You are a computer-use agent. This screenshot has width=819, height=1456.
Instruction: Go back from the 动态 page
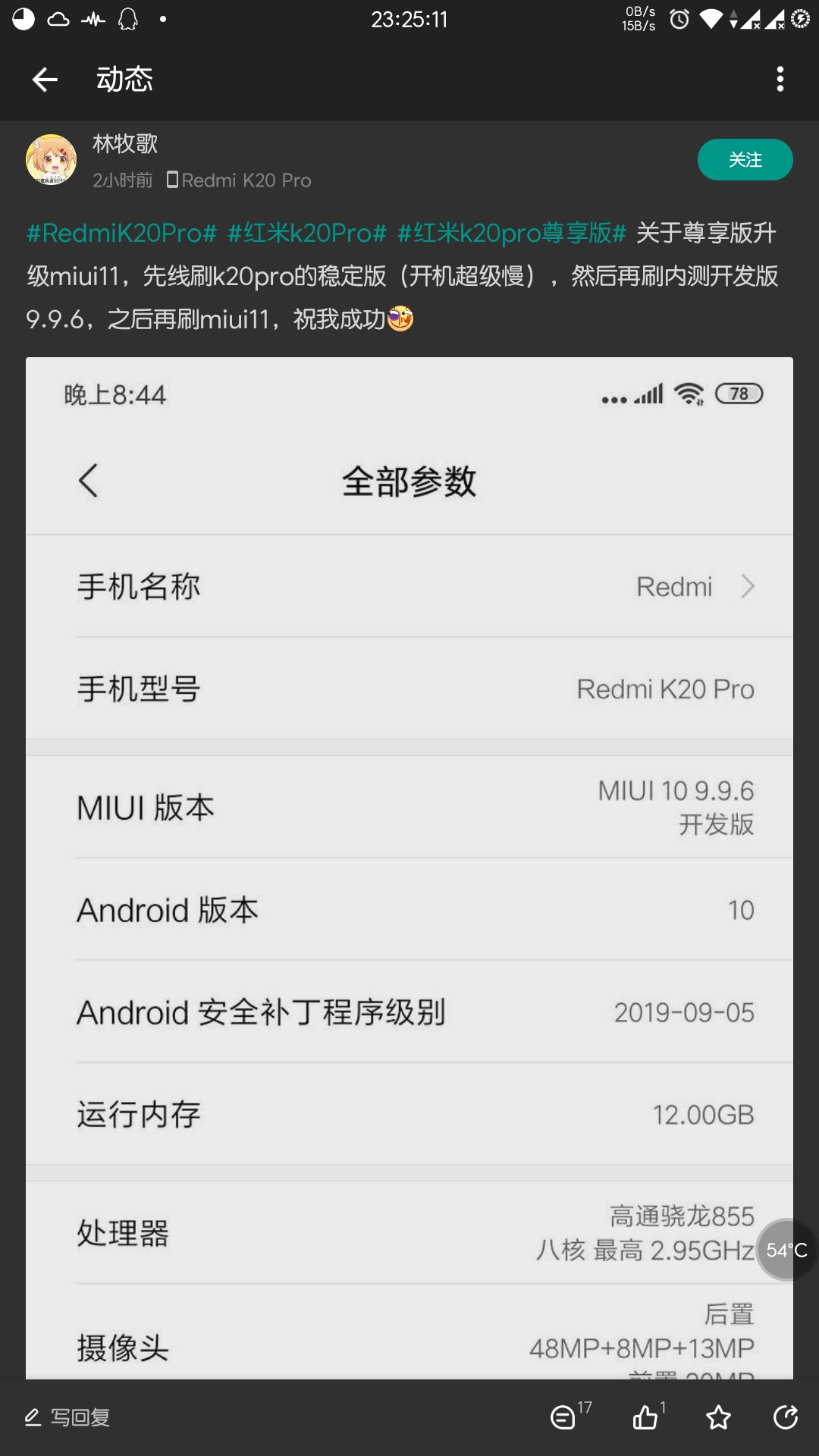(x=45, y=80)
